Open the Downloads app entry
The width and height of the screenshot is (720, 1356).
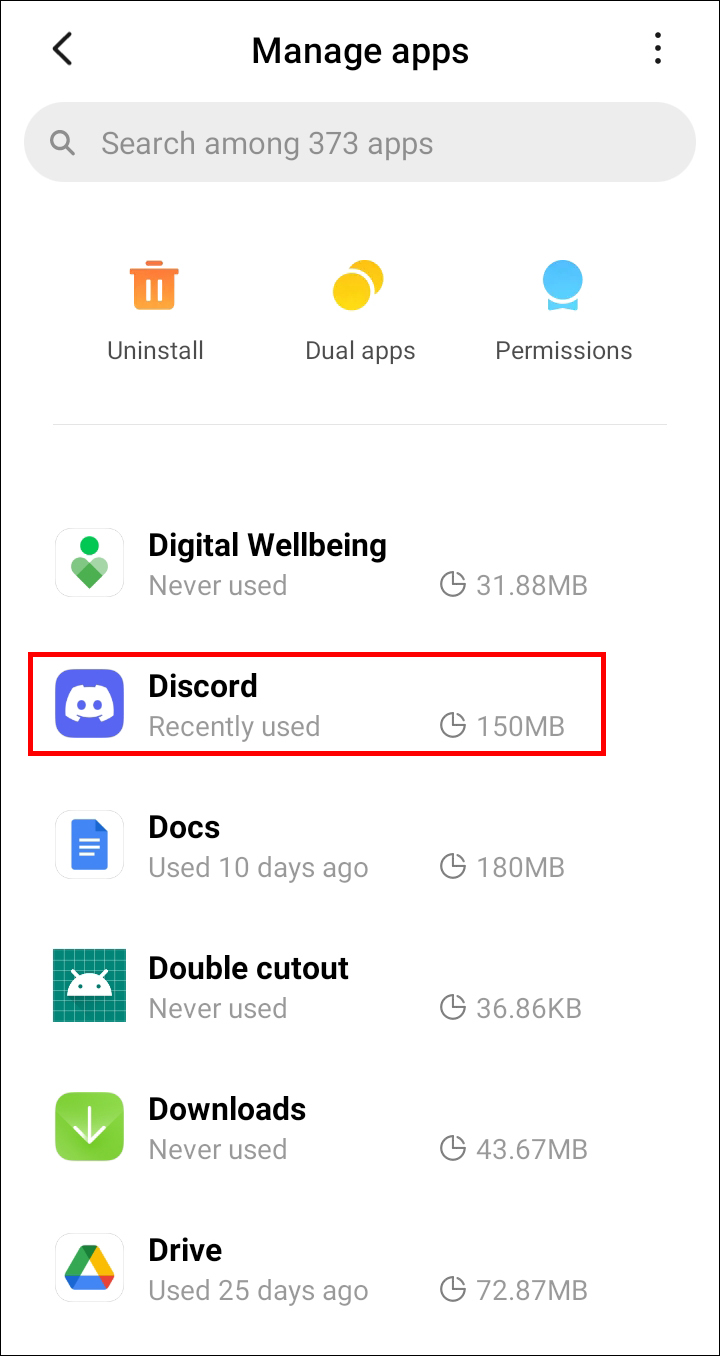tap(320, 1128)
